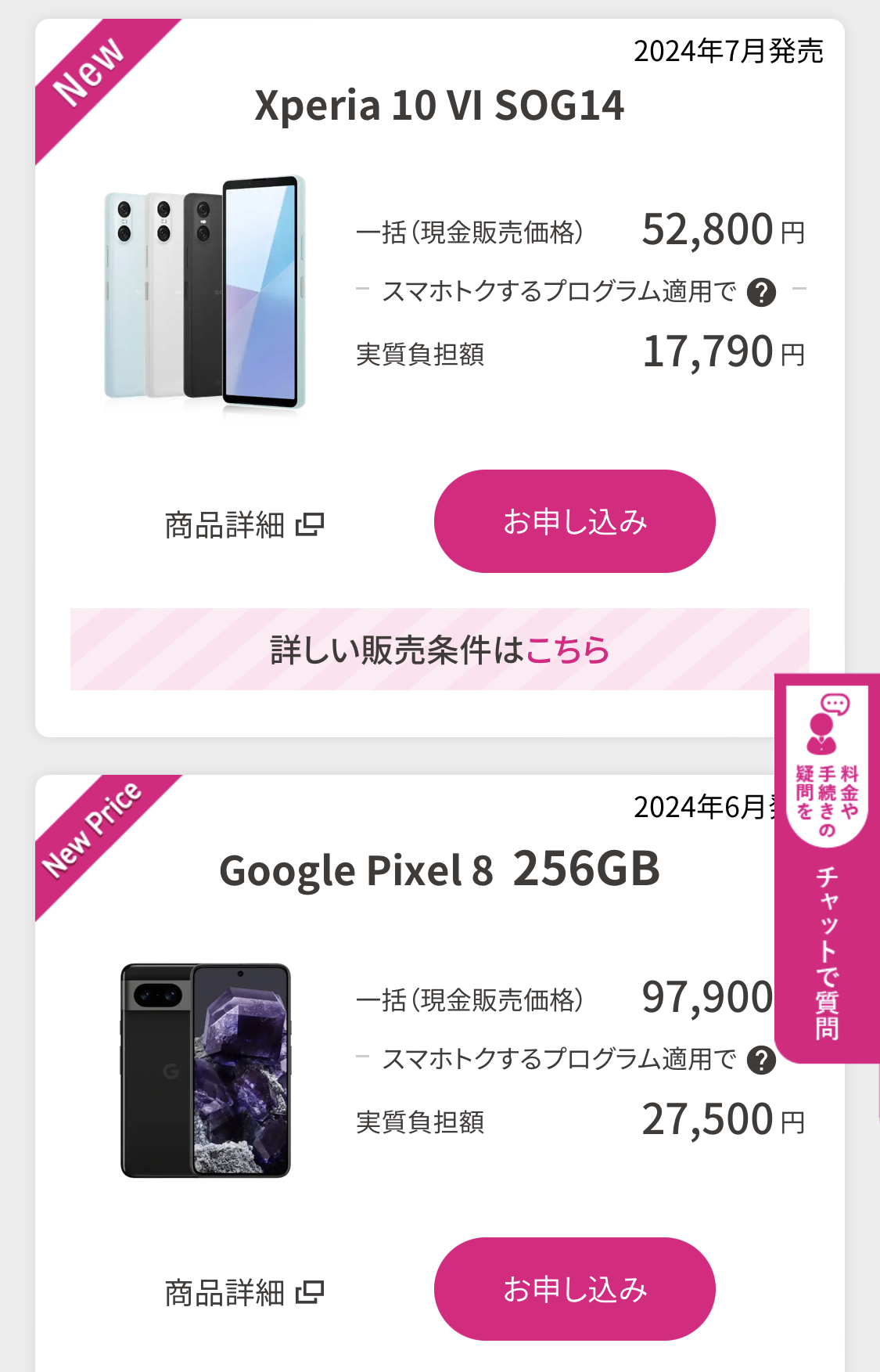Open help icon for Xperia スマホトクするプログラム
Screen dimensions: 880x1372
[x=761, y=293]
